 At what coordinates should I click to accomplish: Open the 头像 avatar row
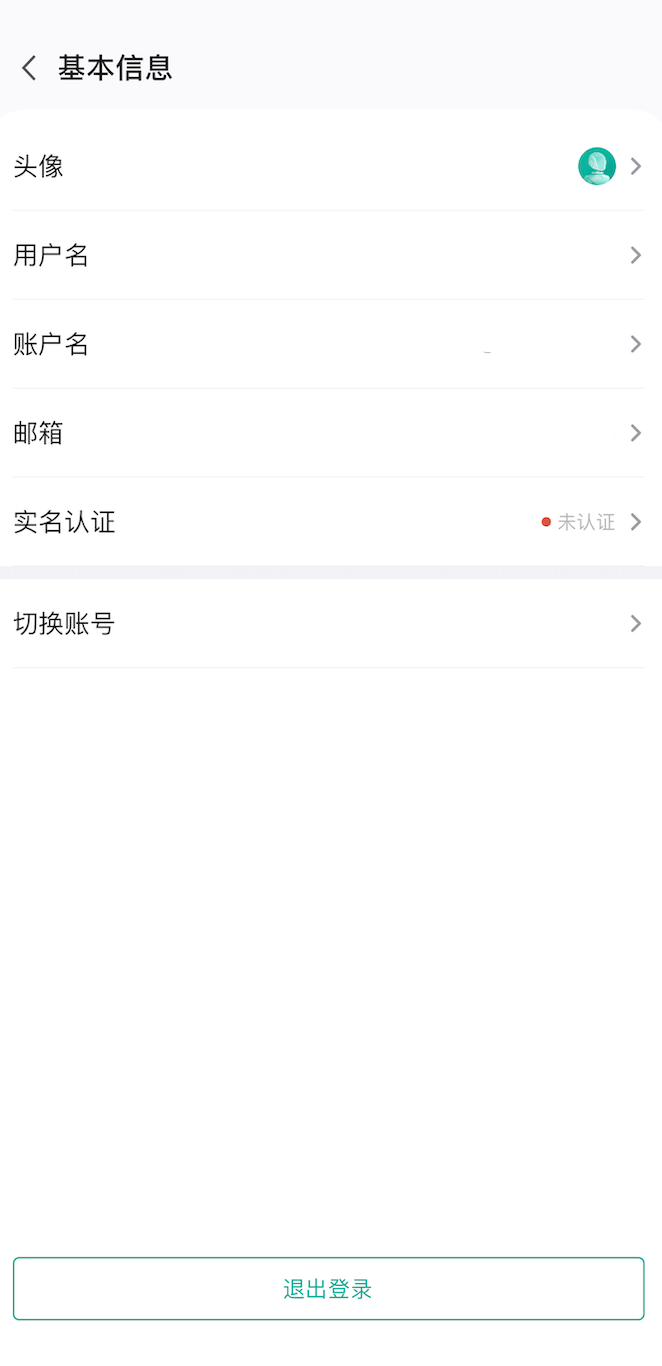tap(328, 166)
